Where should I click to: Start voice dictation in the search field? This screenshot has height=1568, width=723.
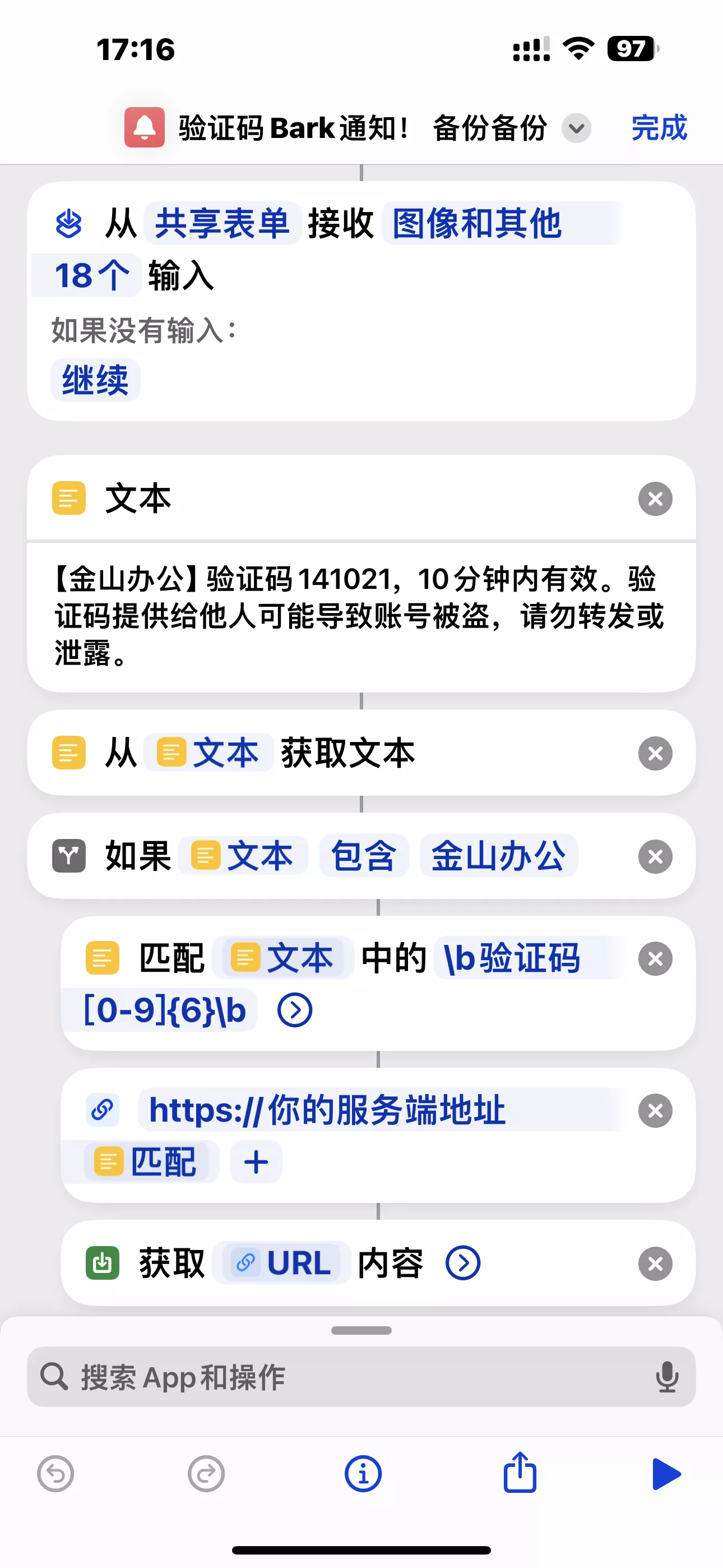pyautogui.click(x=667, y=1377)
